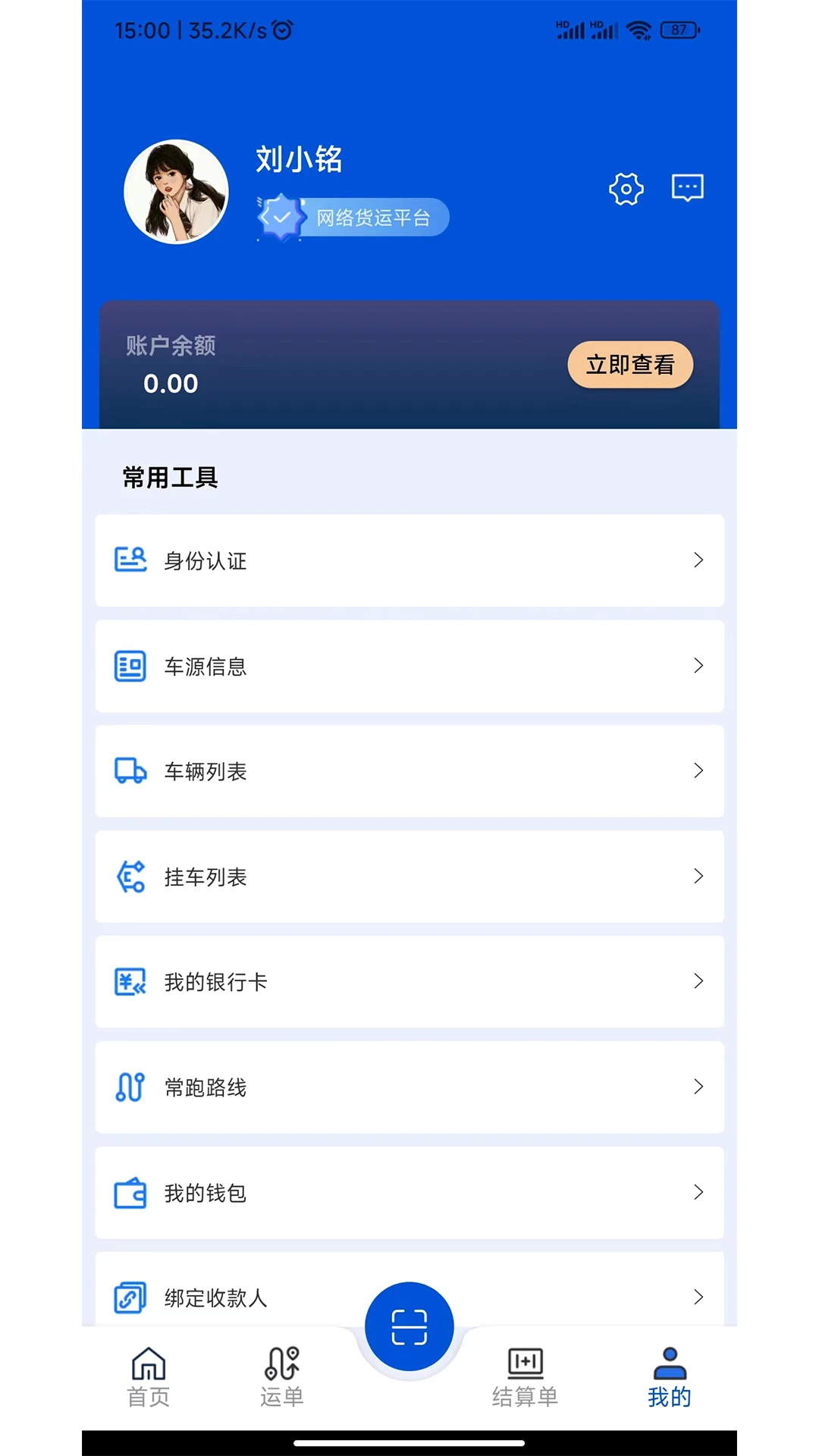
Task: Open the settings gear icon
Action: tap(626, 190)
